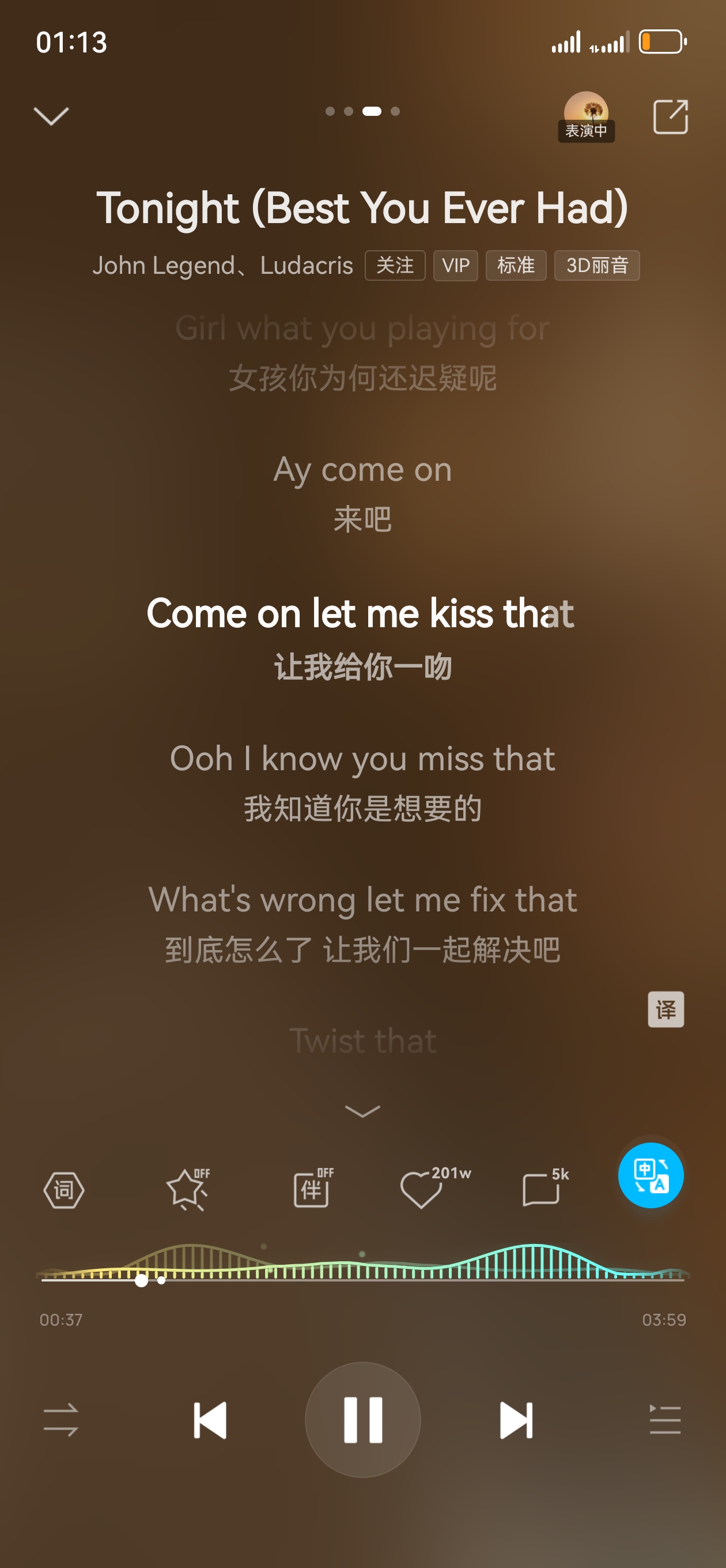Open the lyric options 词 icon
Screen dimensions: 726x1568
coord(64,1189)
